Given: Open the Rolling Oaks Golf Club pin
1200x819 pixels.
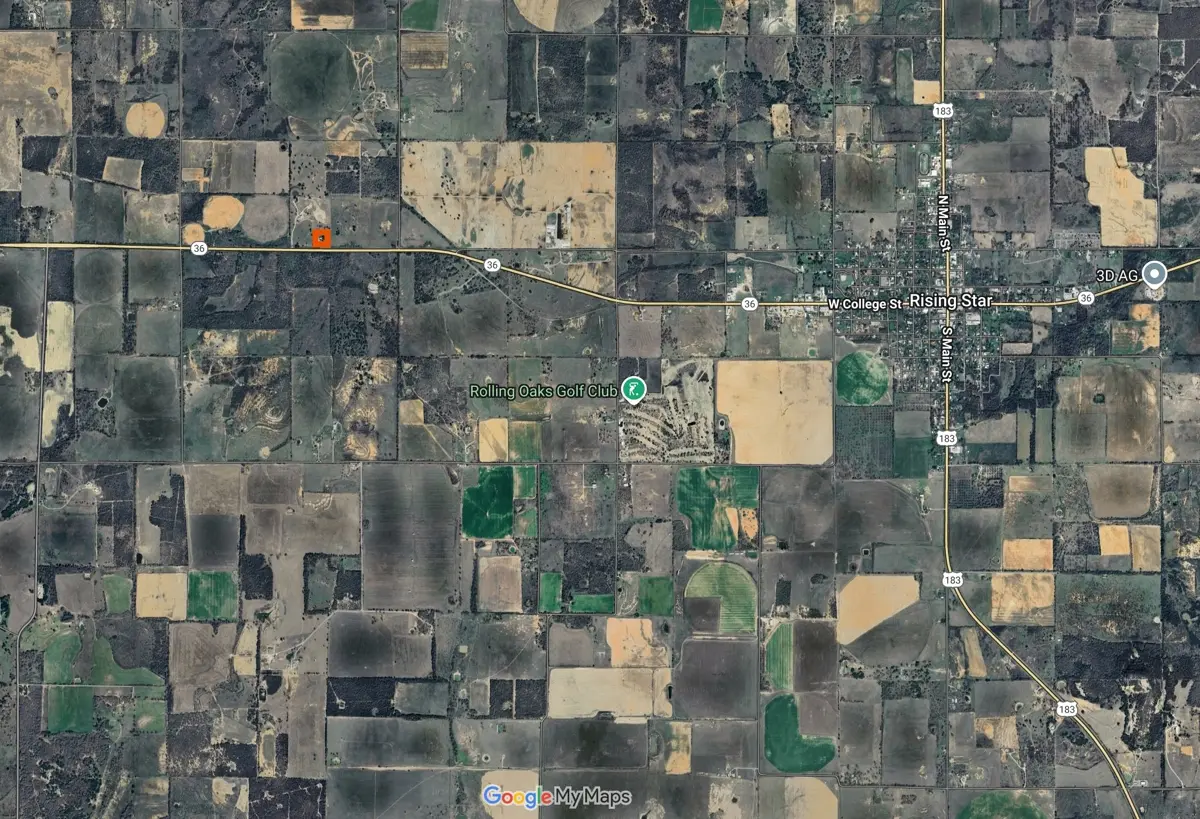Looking at the screenshot, I should 632,388.
